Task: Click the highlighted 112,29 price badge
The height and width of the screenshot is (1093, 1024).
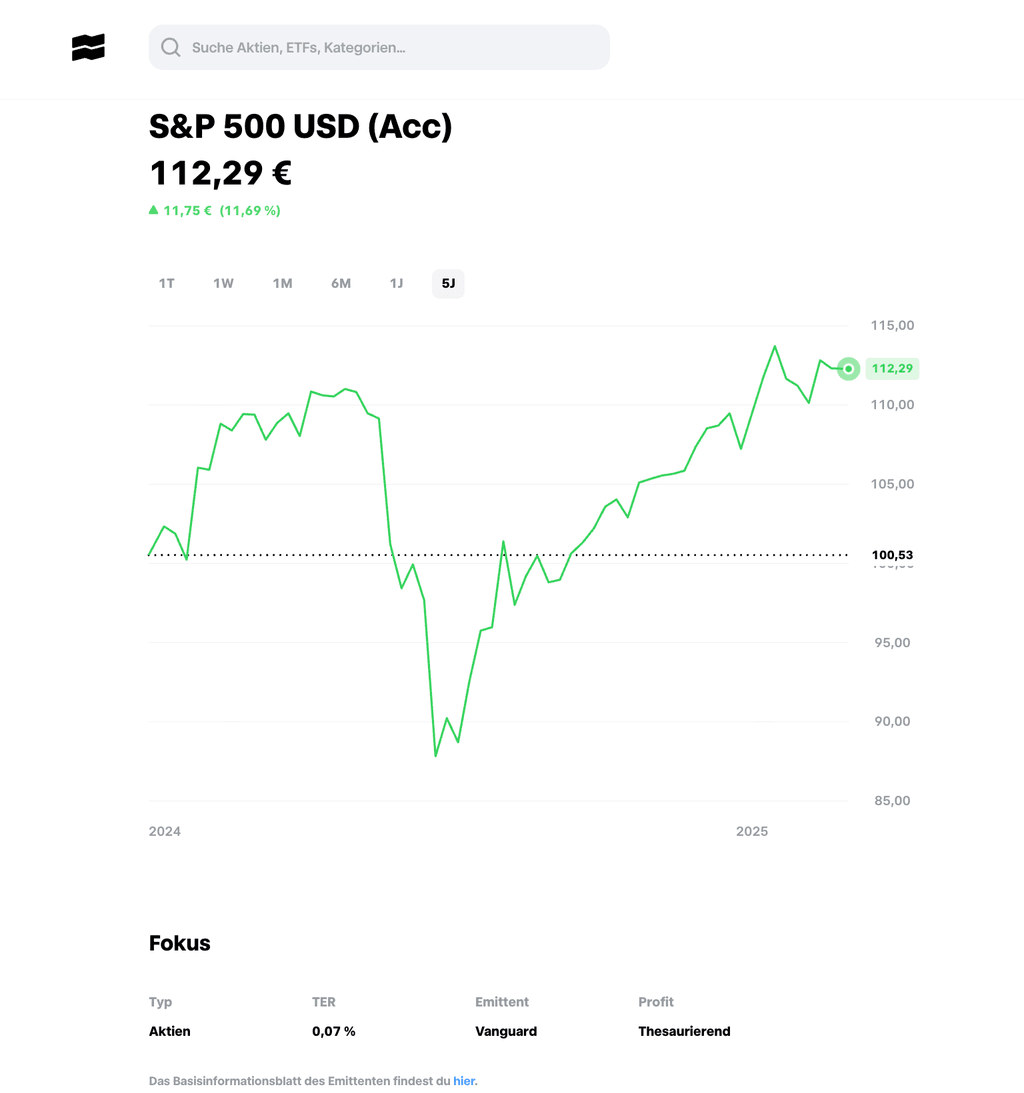Action: pos(891,368)
